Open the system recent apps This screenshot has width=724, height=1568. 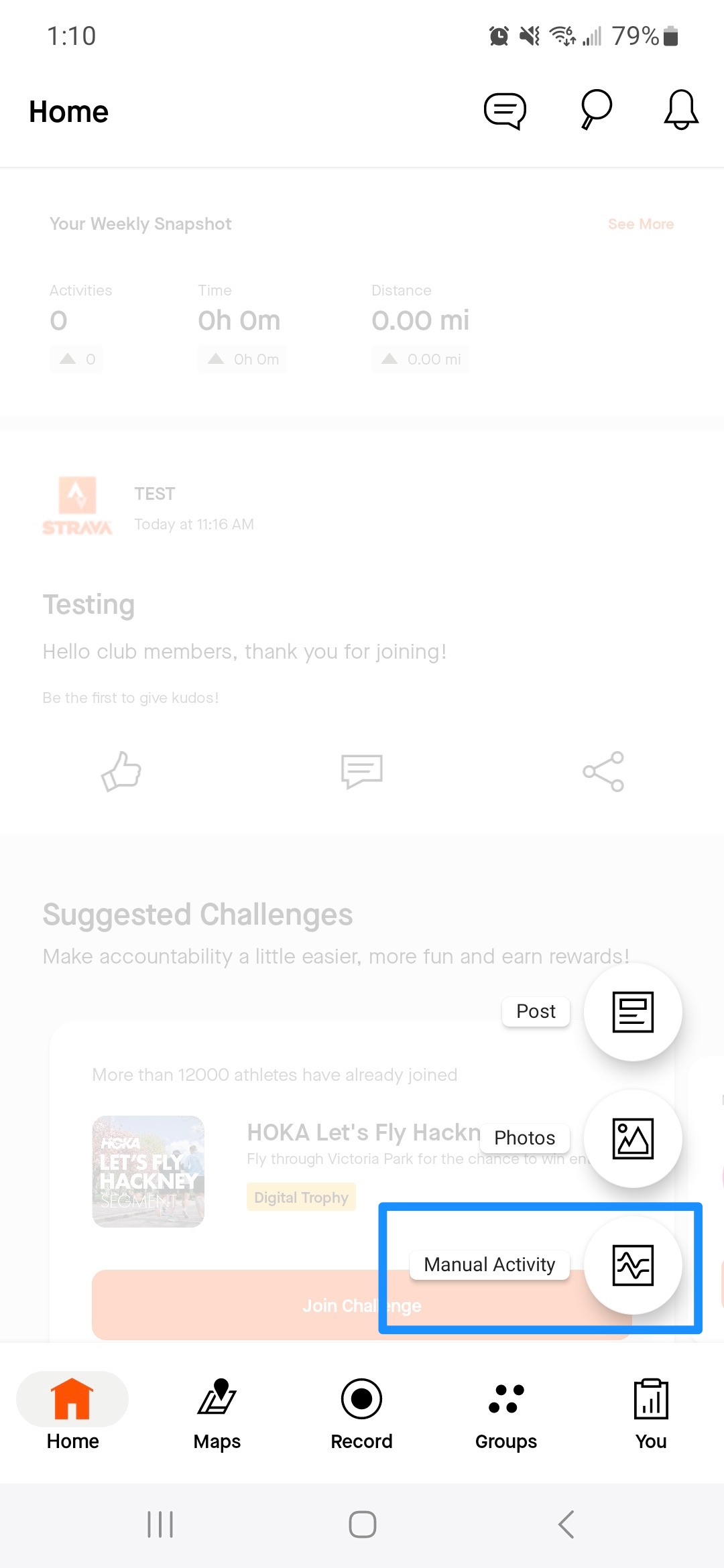tap(160, 1524)
